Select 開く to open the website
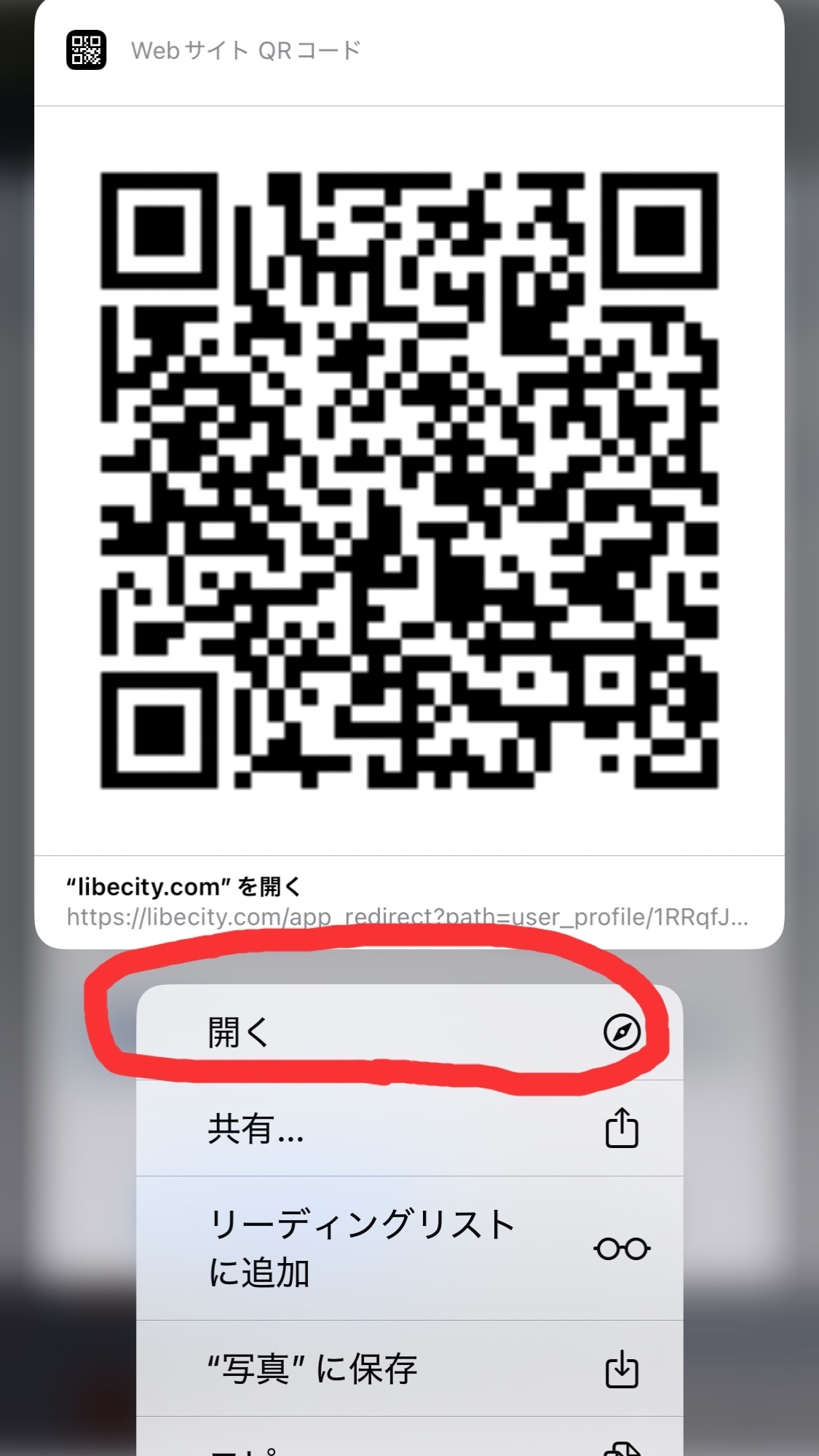The width and height of the screenshot is (819, 1456). tap(409, 1032)
